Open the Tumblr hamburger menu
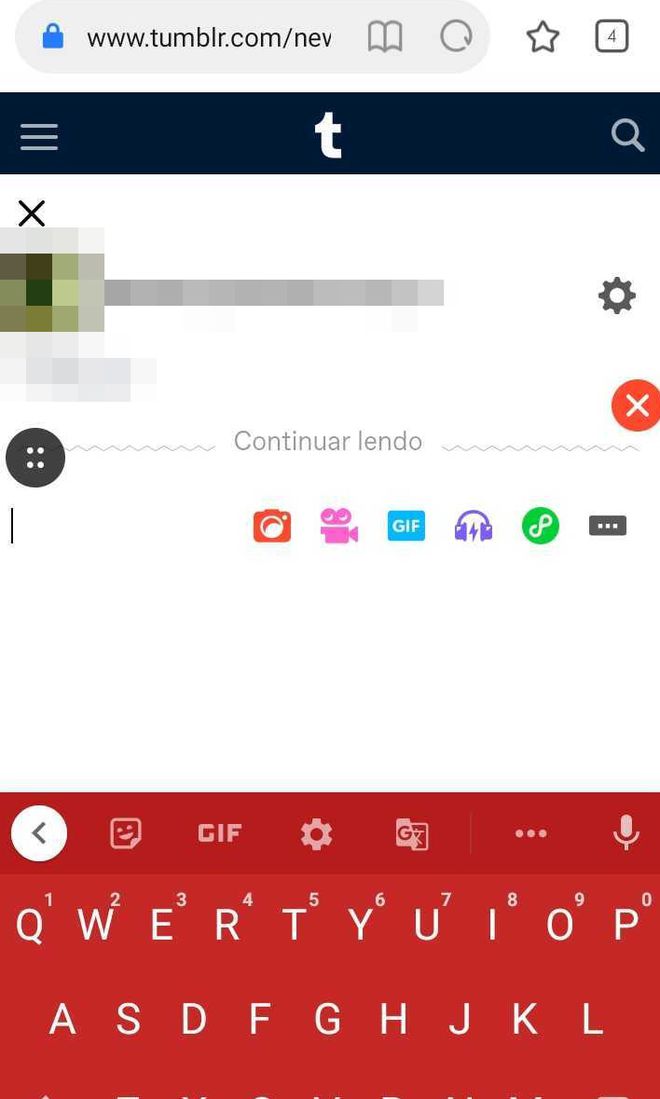The width and height of the screenshot is (660, 1099). 39,136
